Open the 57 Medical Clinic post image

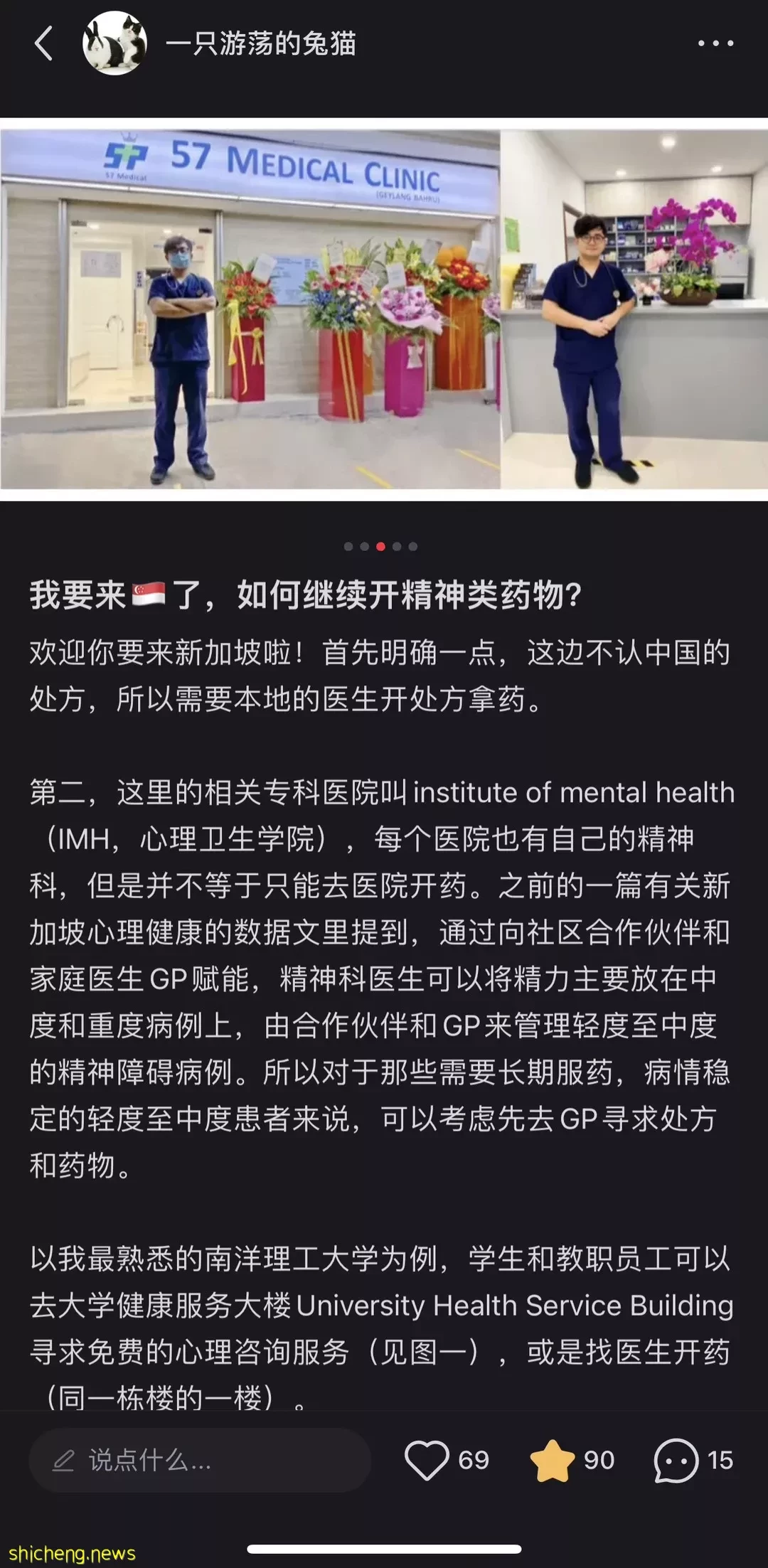point(384,309)
